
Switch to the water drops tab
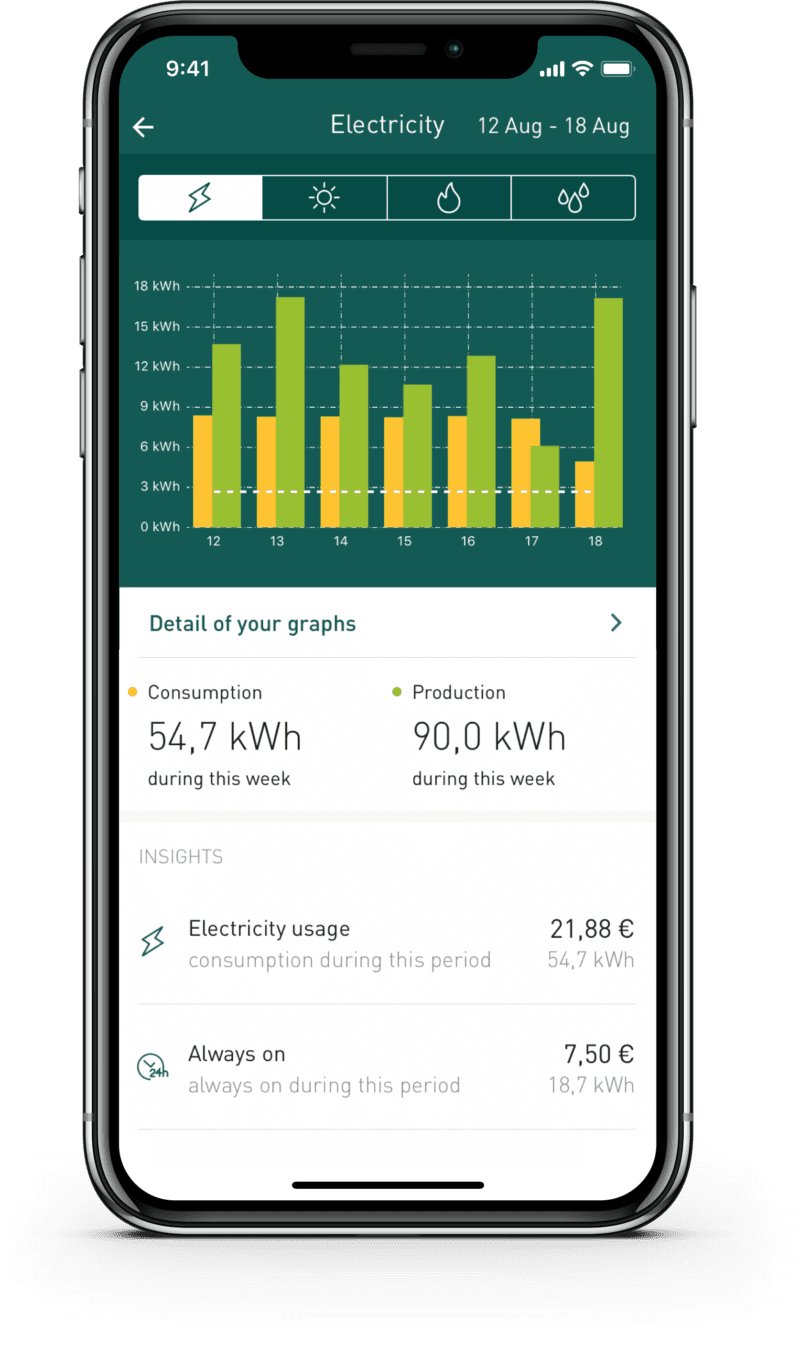(573, 198)
